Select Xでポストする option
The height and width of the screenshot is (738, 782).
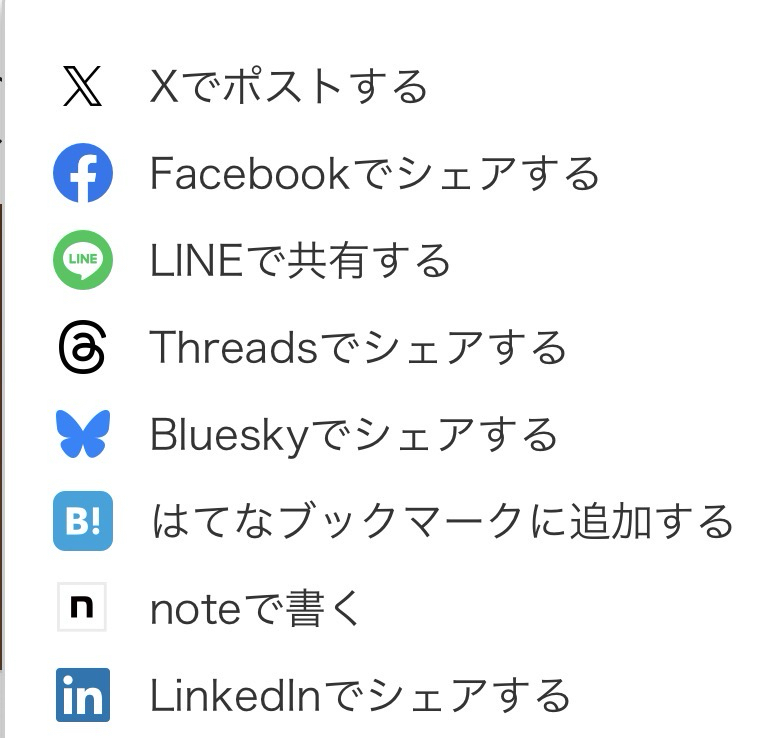point(288,88)
